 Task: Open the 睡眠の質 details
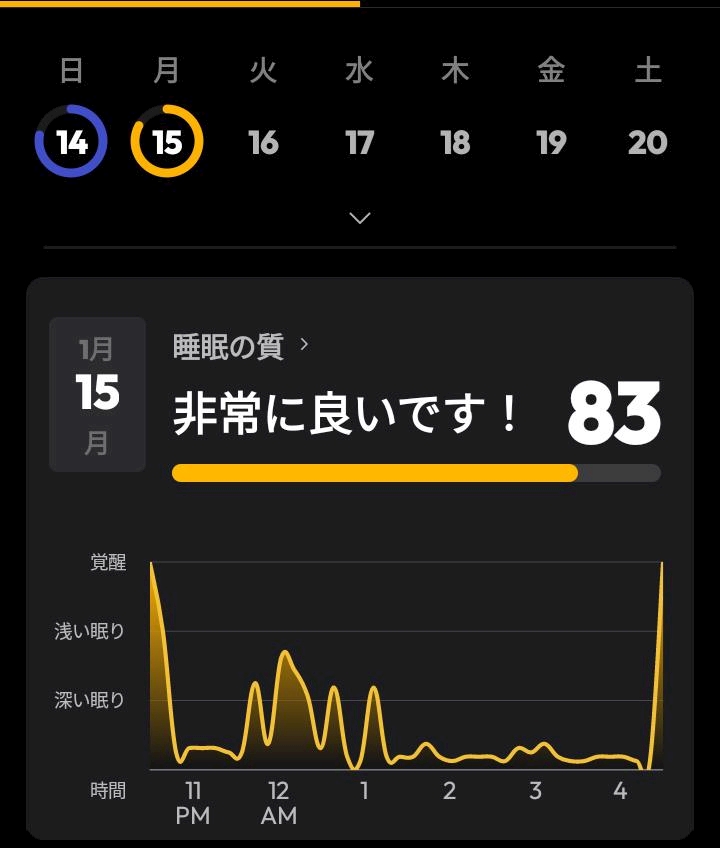point(241,346)
